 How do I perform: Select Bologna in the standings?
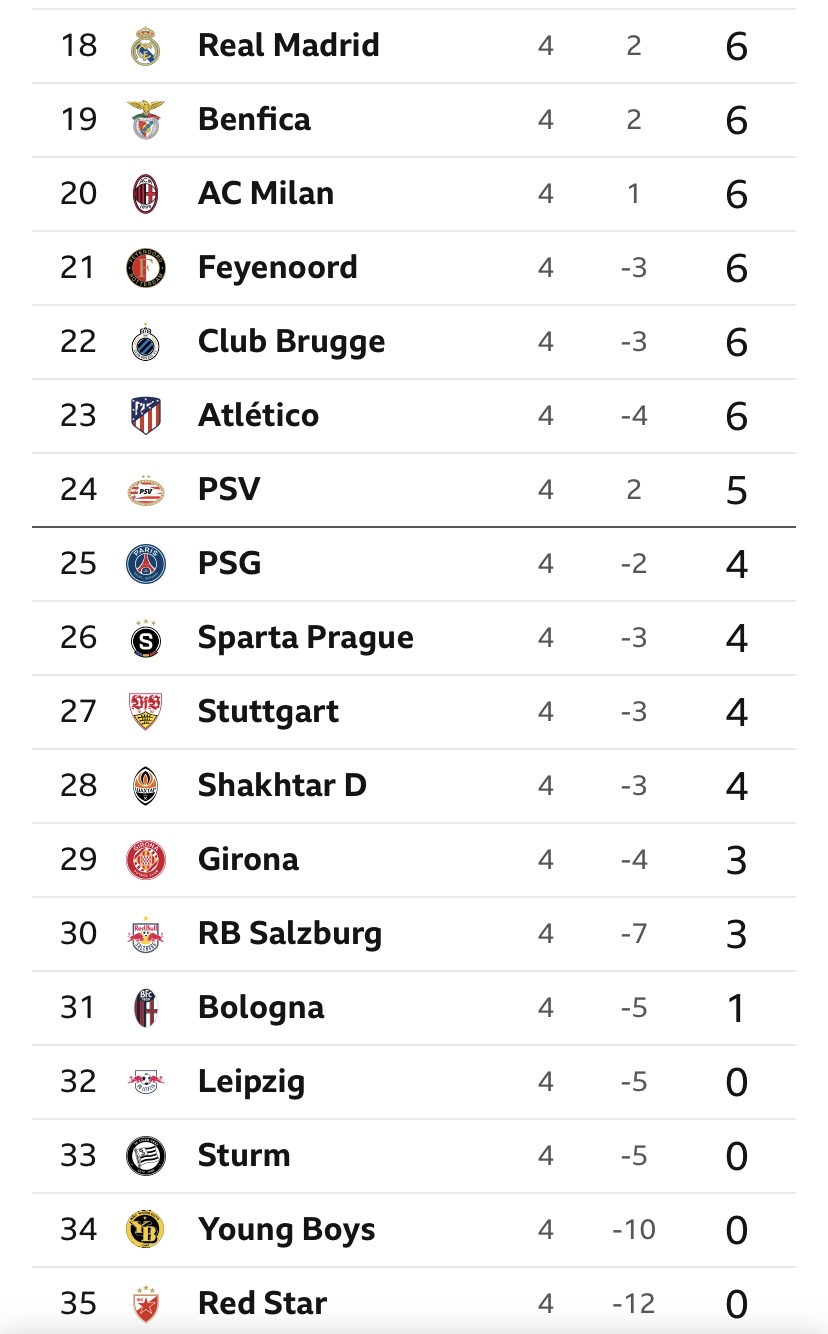pyautogui.click(x=261, y=1007)
